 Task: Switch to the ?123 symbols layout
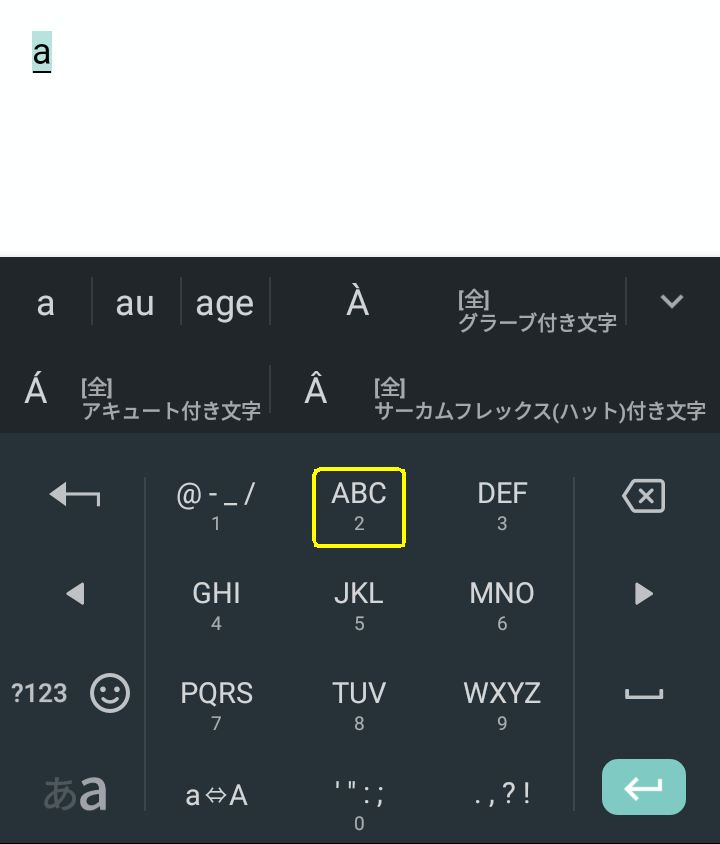[x=39, y=693]
